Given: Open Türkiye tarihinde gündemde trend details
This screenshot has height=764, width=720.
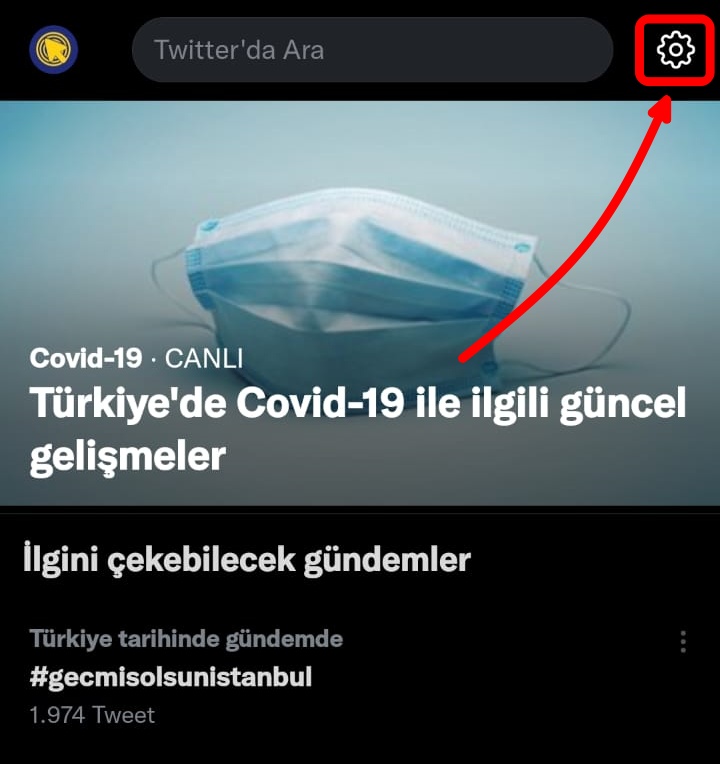Looking at the screenshot, I should pyautogui.click(x=188, y=638).
